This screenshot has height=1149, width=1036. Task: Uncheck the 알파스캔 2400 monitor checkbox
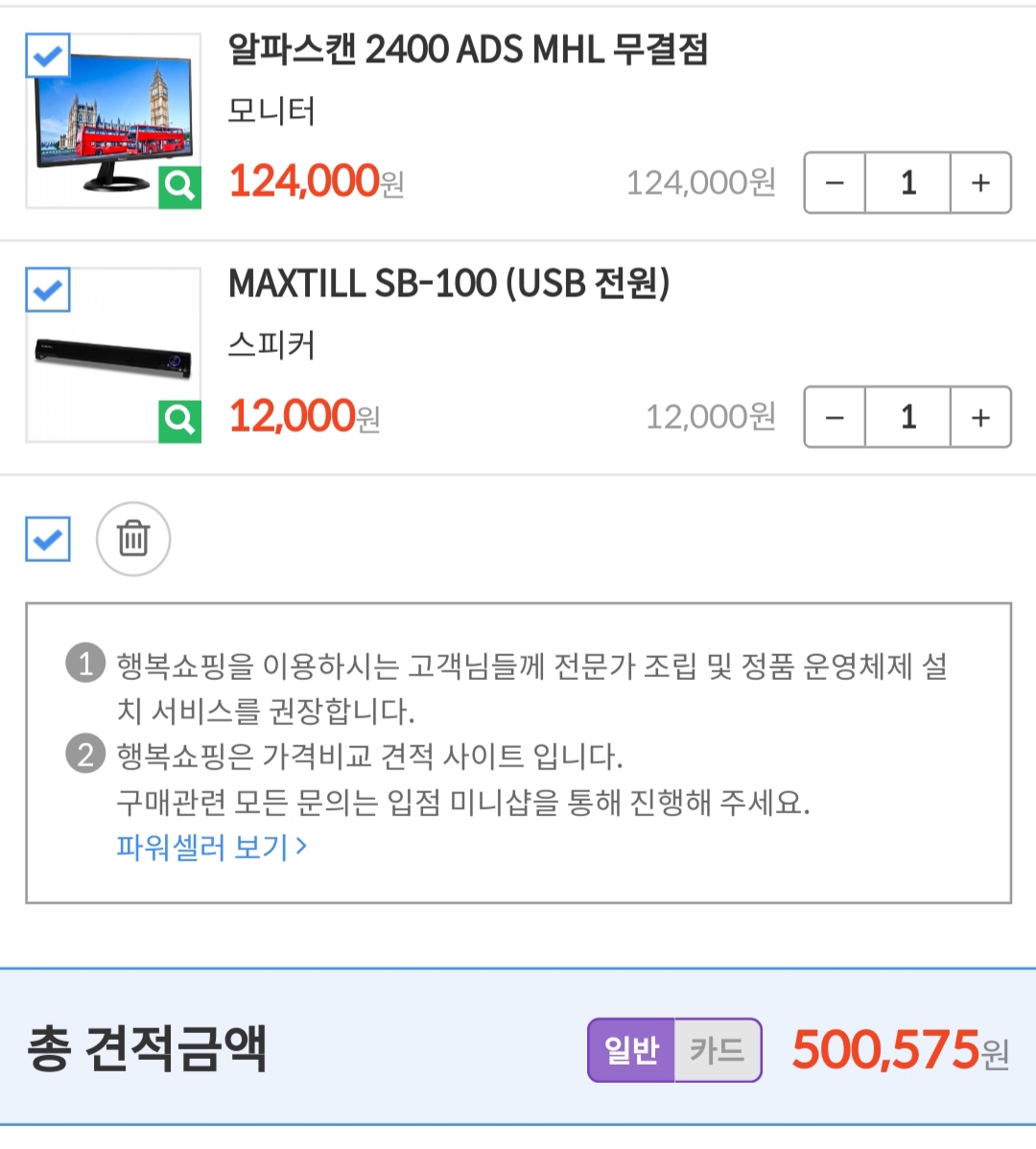(48, 56)
